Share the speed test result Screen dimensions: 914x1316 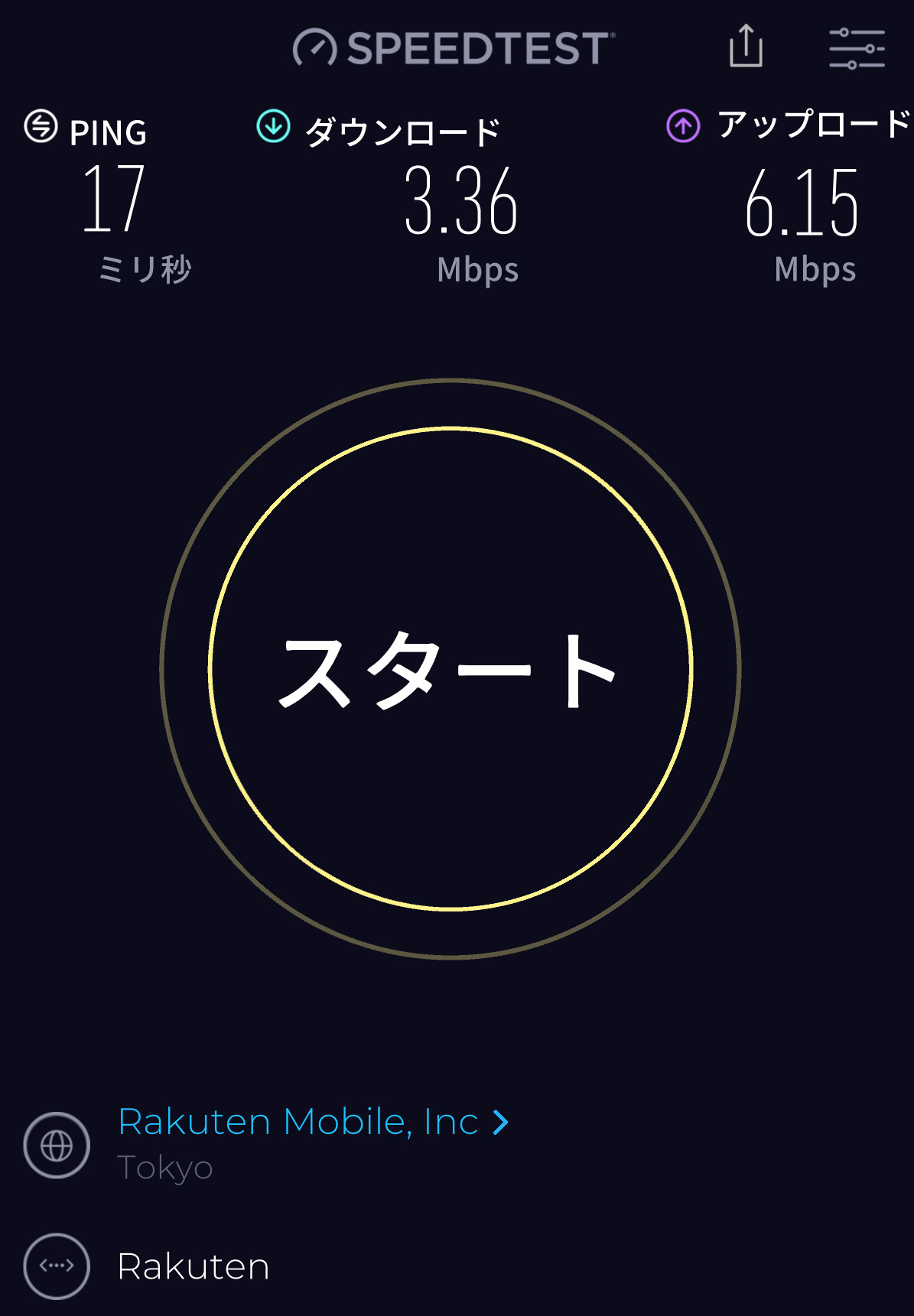point(746,47)
